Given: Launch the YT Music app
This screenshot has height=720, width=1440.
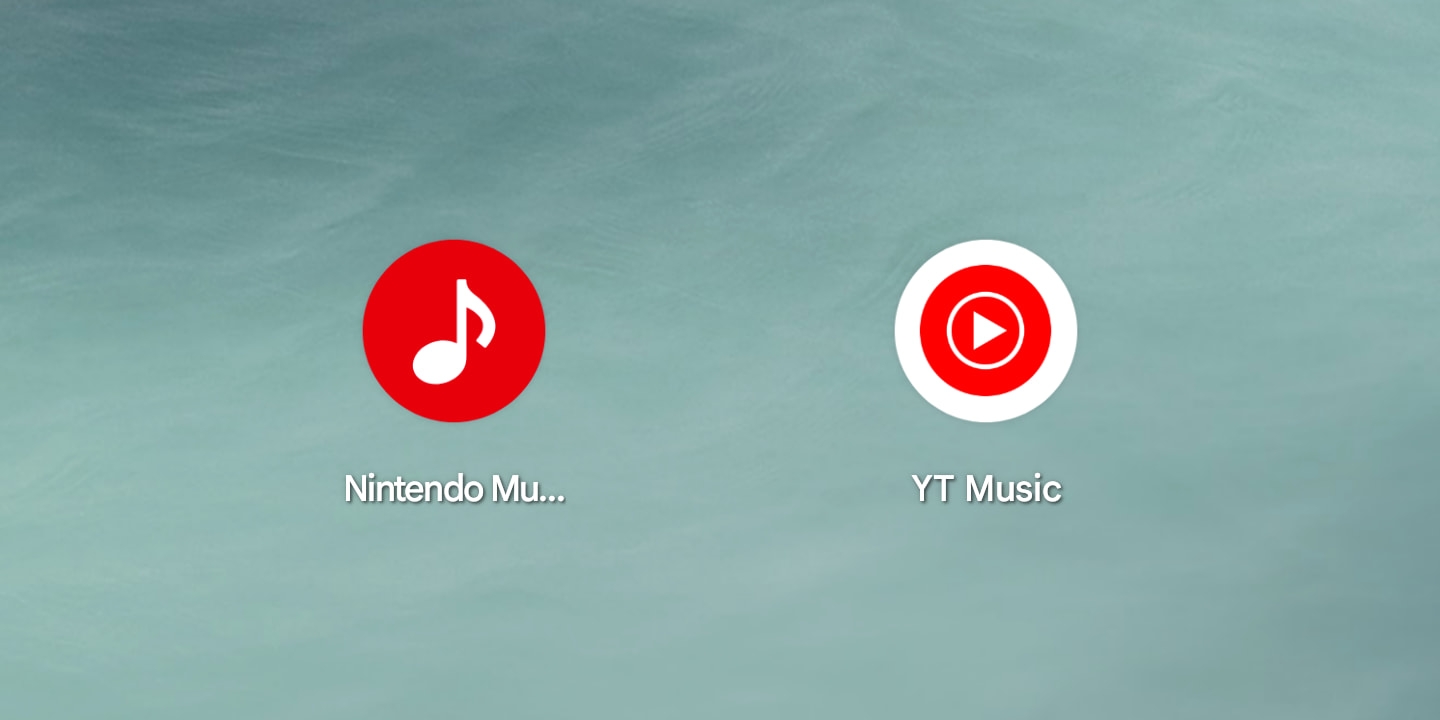Looking at the screenshot, I should point(985,331).
